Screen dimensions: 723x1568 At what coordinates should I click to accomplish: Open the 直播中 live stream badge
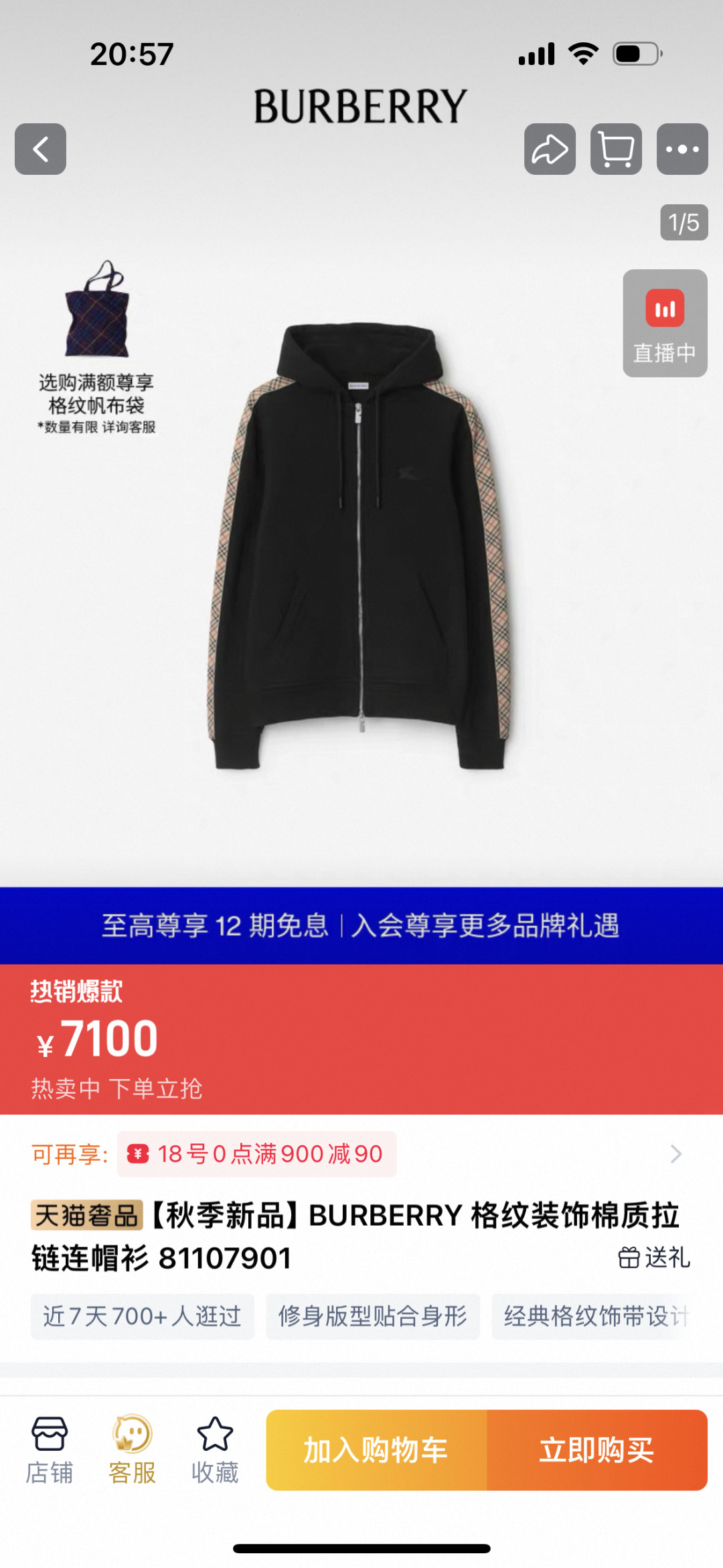pyautogui.click(x=665, y=324)
